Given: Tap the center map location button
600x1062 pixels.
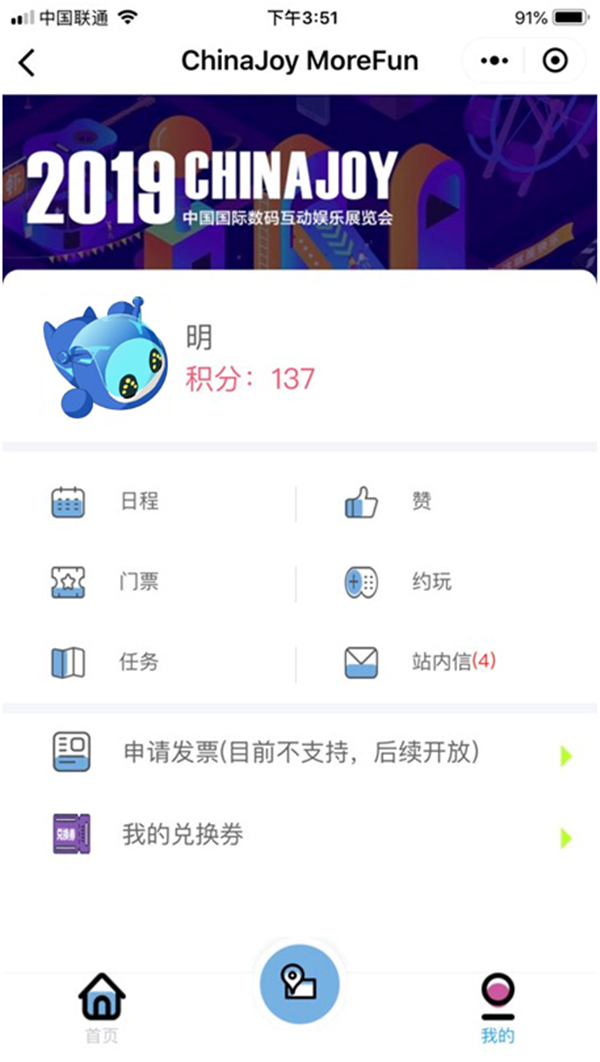Looking at the screenshot, I should click(299, 985).
